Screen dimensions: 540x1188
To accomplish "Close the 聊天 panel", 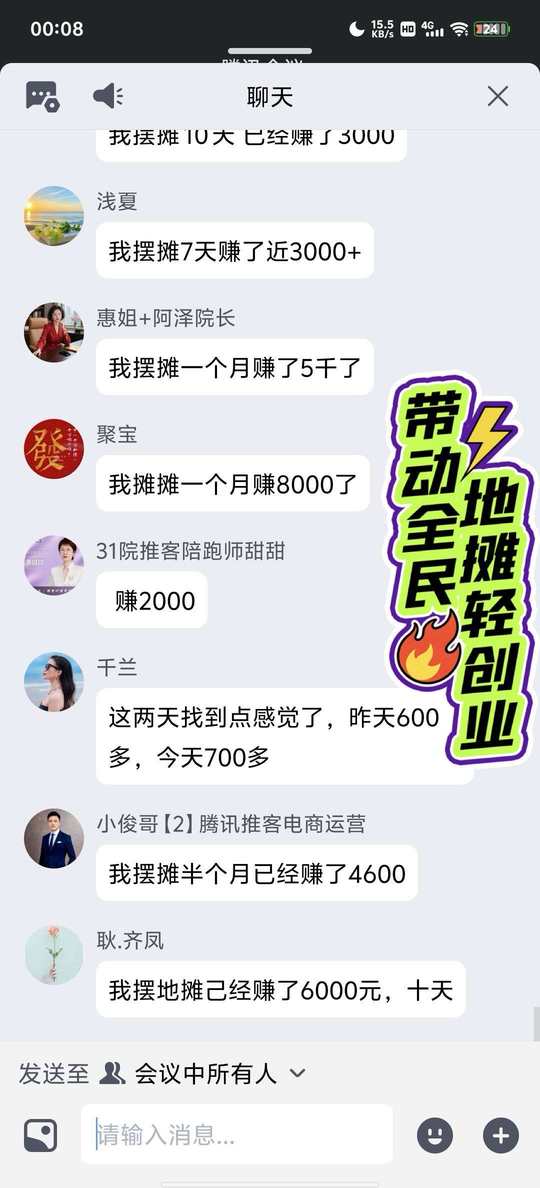I will (x=498, y=96).
